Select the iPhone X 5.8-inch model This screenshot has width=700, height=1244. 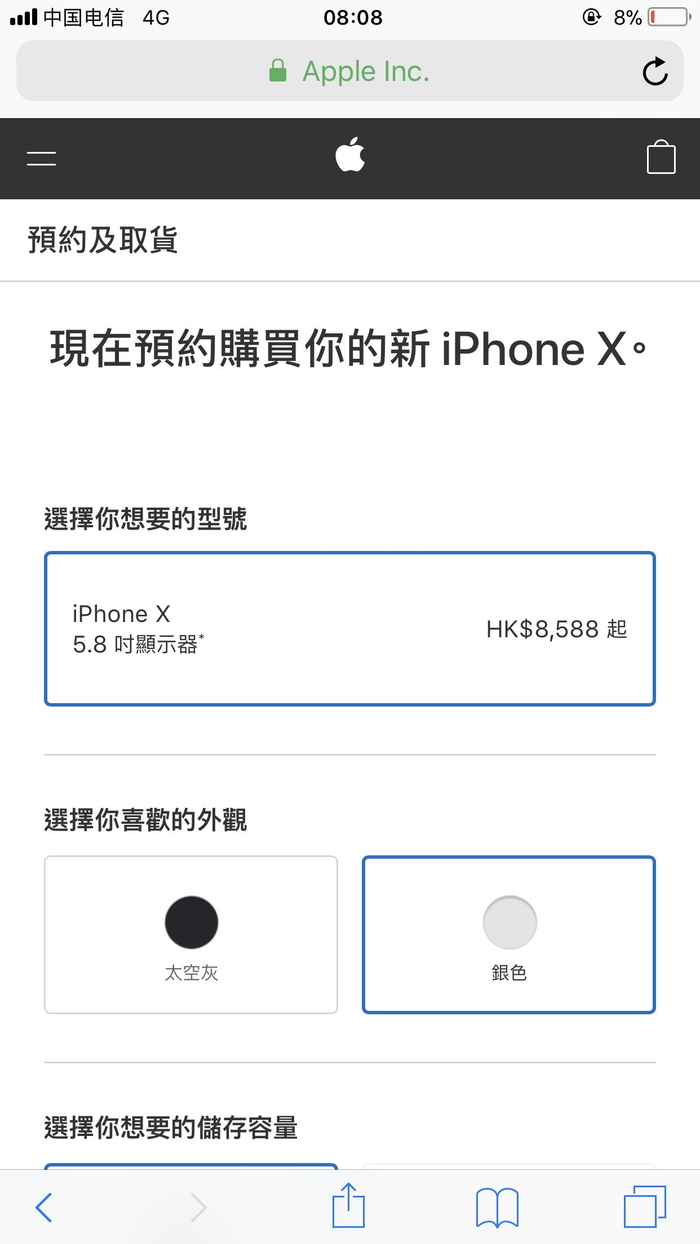tap(350, 629)
